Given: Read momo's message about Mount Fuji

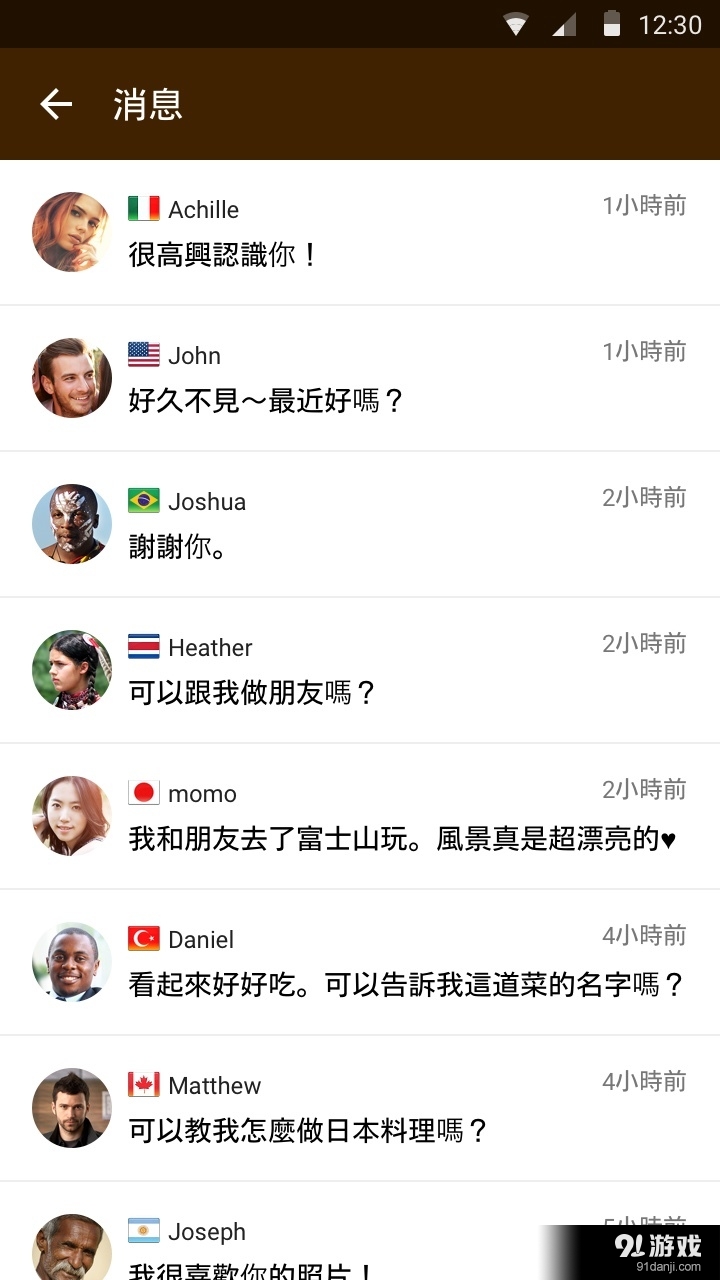Looking at the screenshot, I should (x=360, y=817).
